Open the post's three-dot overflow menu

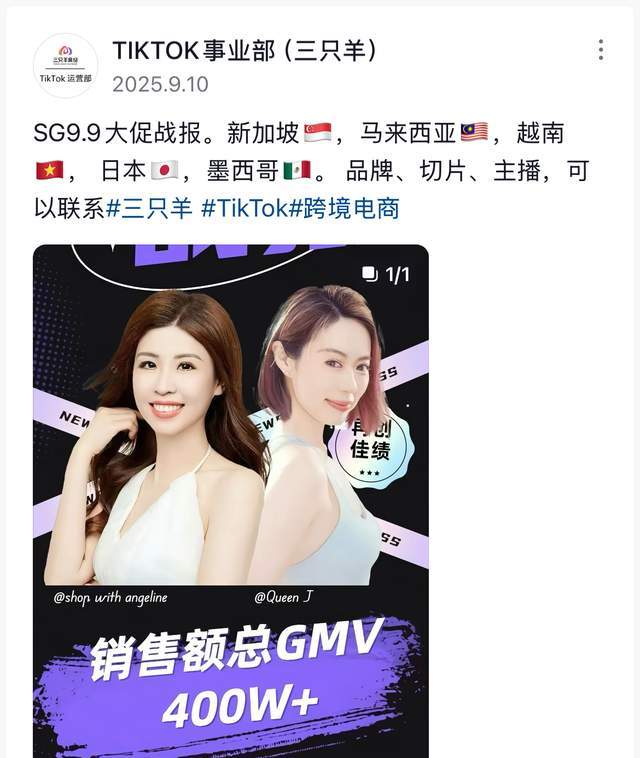pos(600,50)
